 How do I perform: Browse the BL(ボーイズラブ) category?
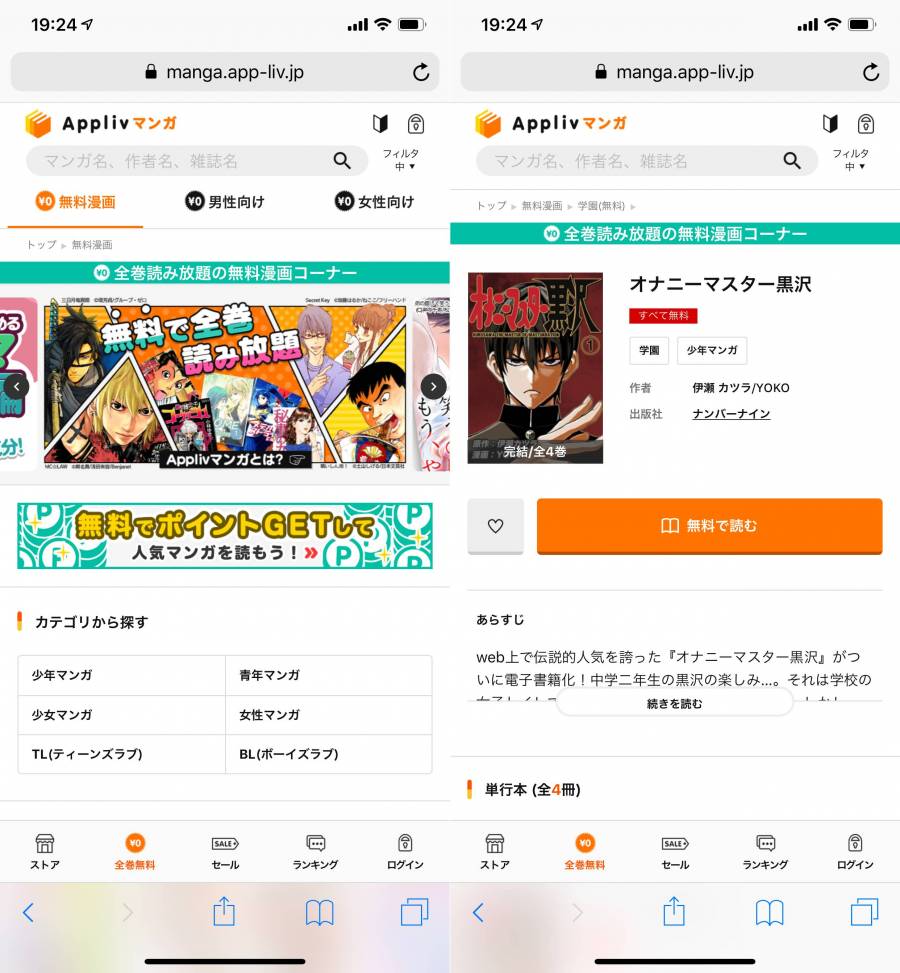point(328,754)
